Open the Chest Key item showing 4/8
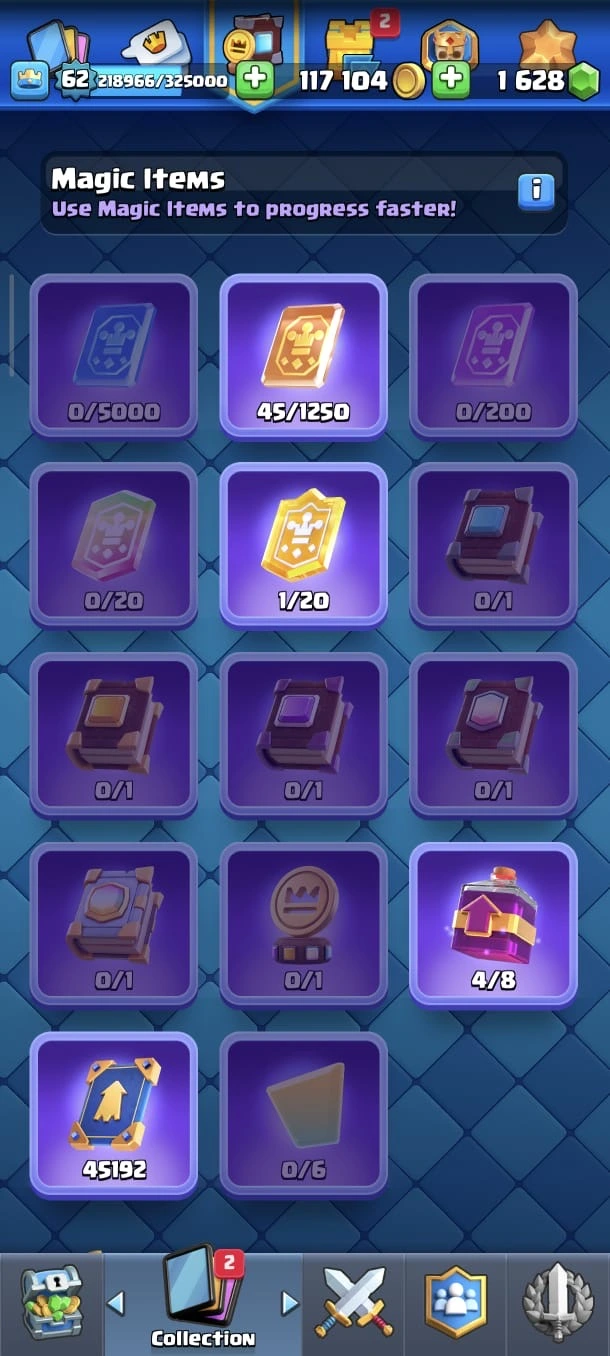610x1356 pixels. pyautogui.click(x=493, y=923)
